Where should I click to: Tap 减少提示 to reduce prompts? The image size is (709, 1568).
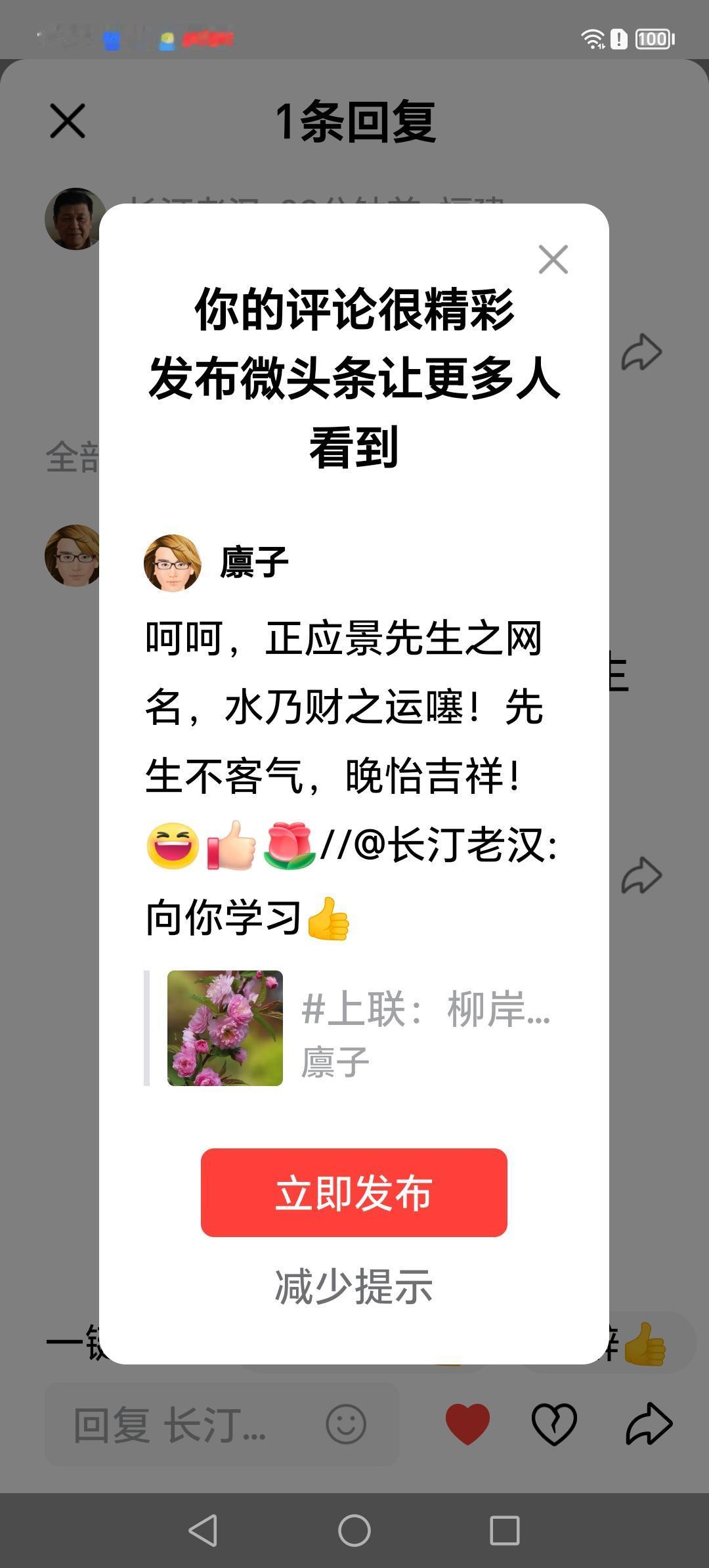point(353,1286)
